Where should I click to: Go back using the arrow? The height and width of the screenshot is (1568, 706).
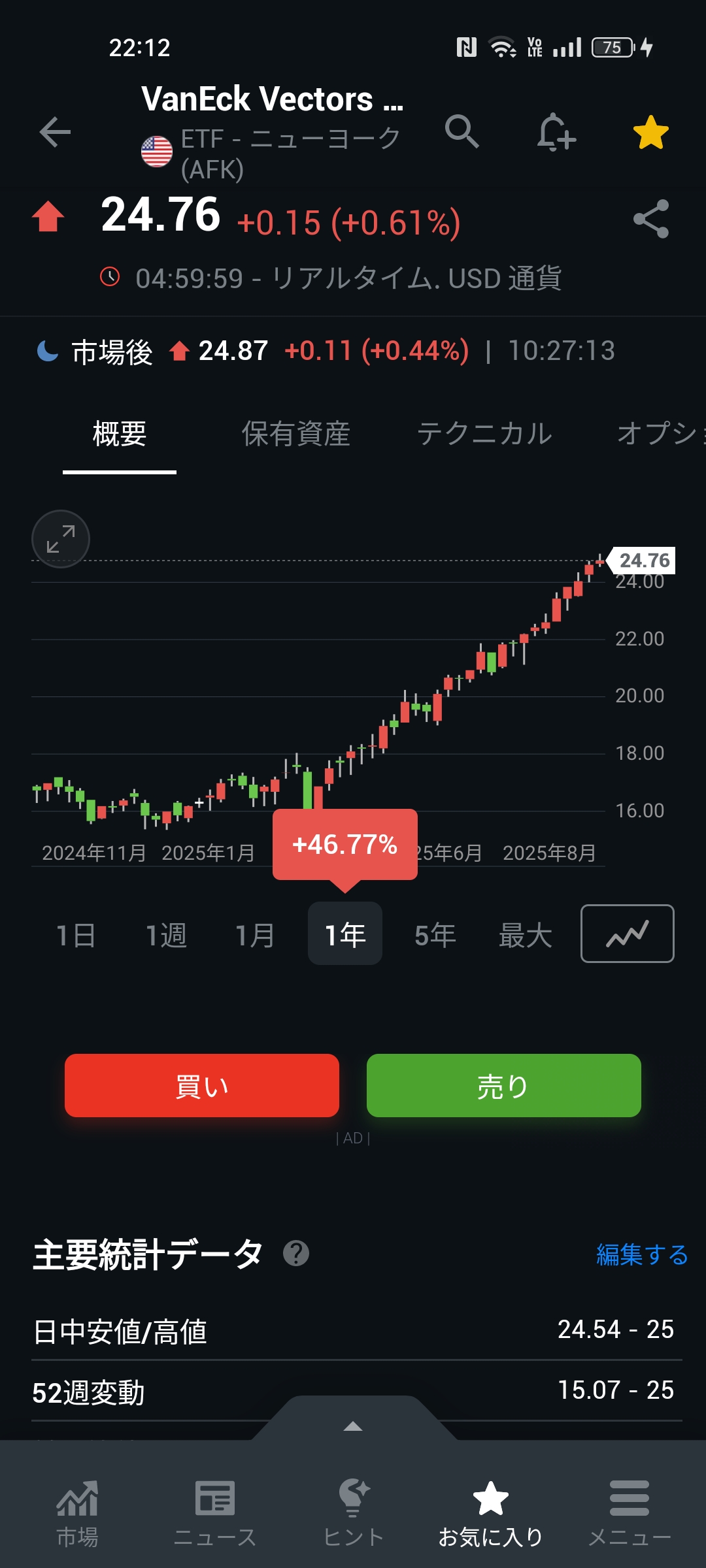point(55,133)
